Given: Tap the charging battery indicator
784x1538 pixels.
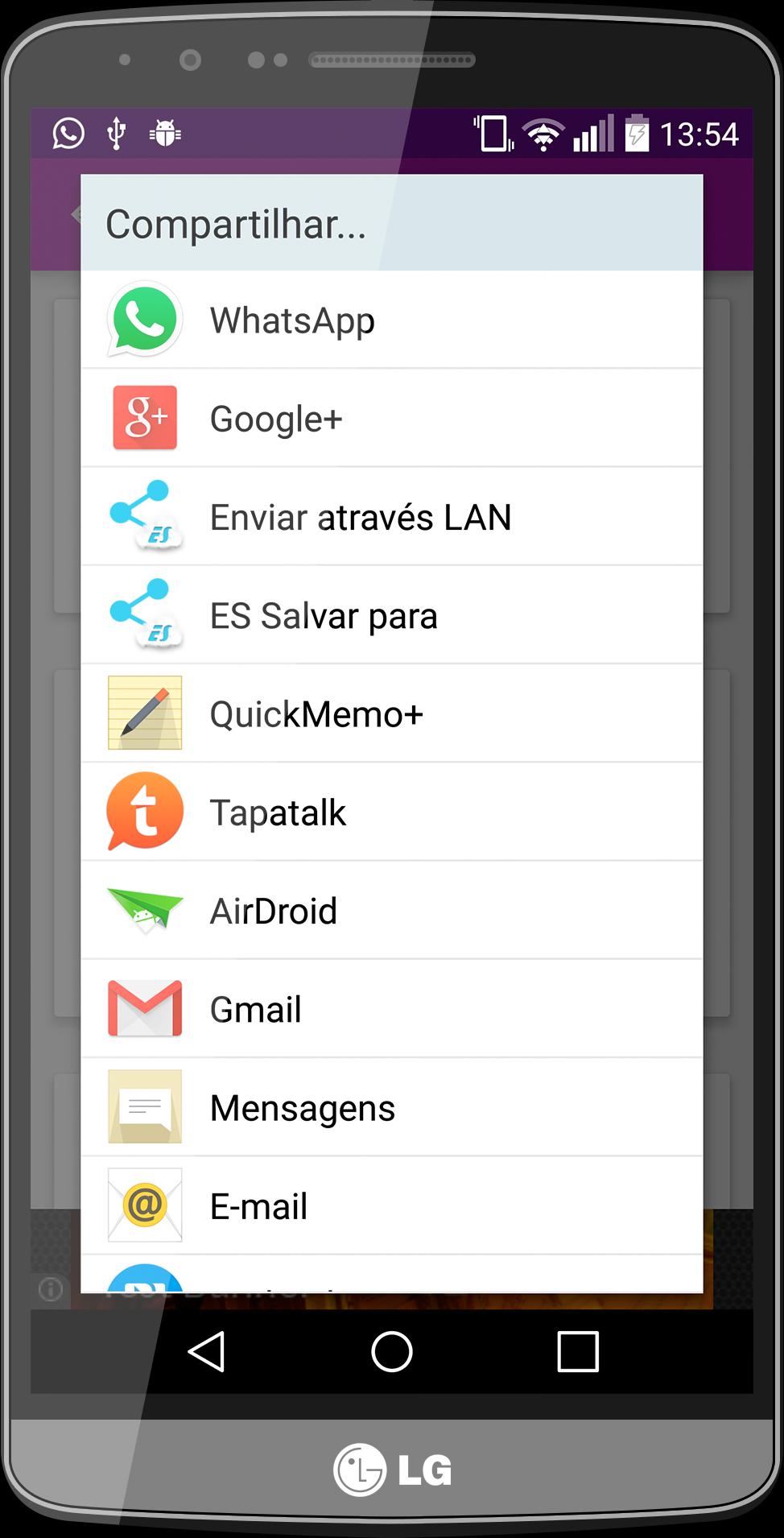Looking at the screenshot, I should click(x=635, y=134).
